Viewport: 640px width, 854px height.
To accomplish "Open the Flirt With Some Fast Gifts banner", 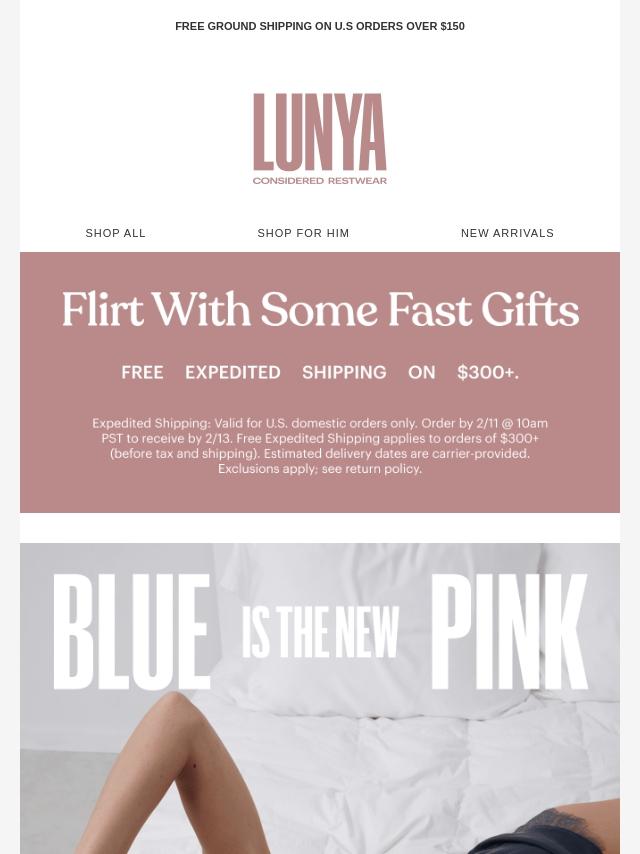I will click(x=320, y=381).
